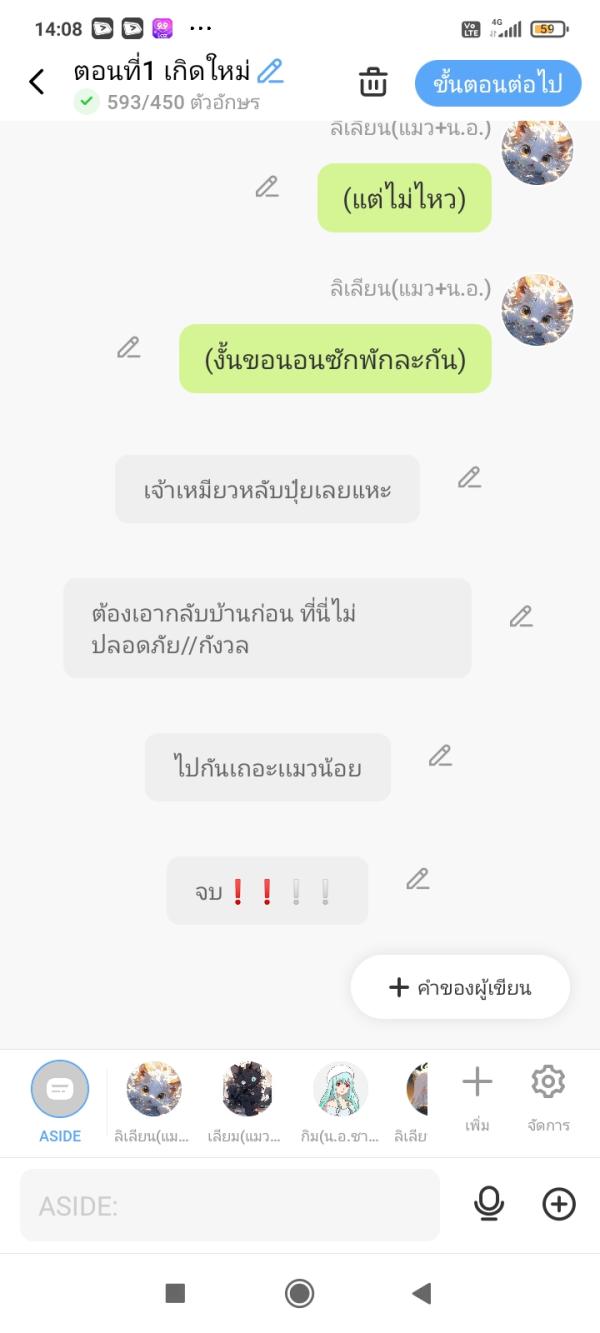Edit the message (แต่ไม่ไหว)
Viewport: 600px width, 1333px height.
pos(267,187)
